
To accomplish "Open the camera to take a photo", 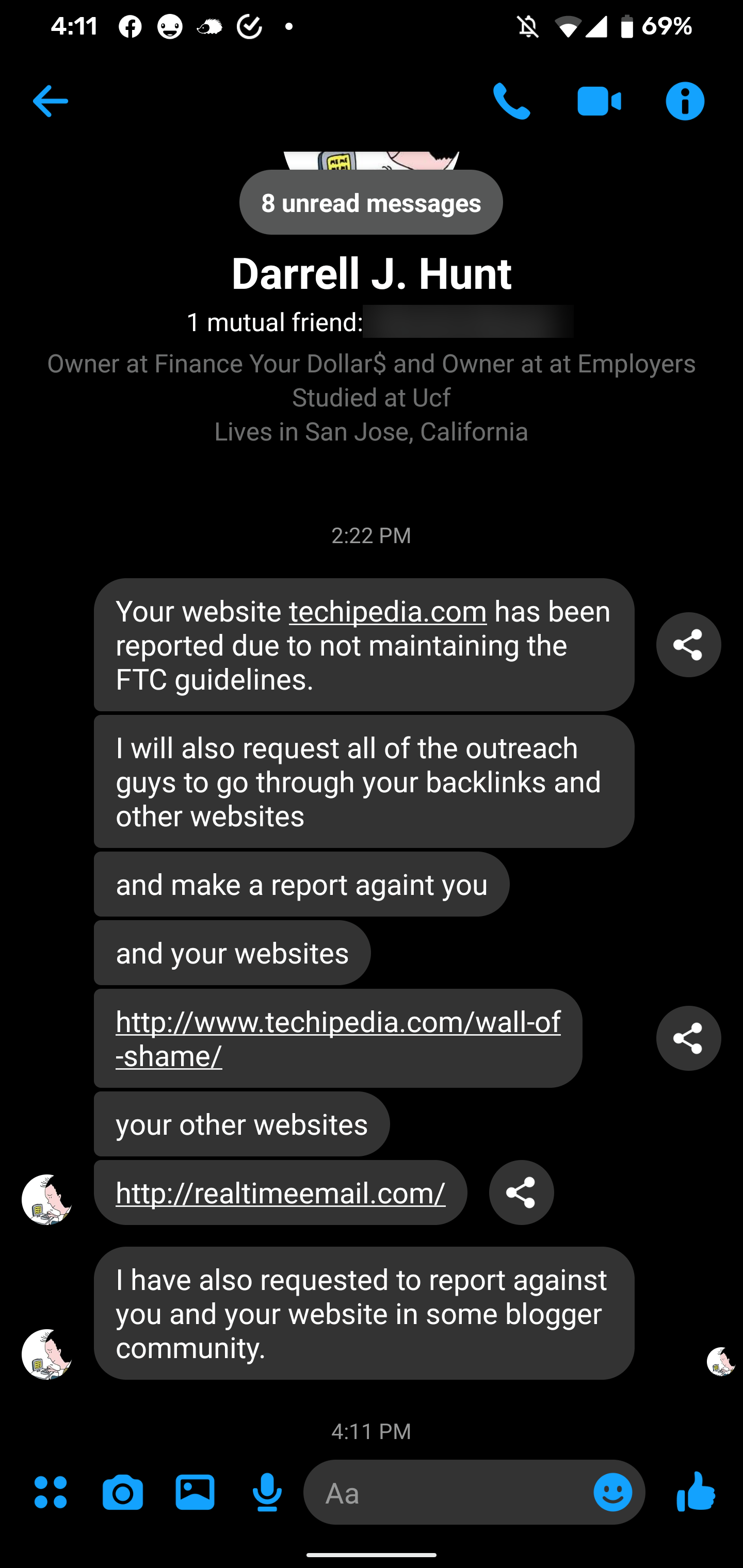I will point(122,1493).
